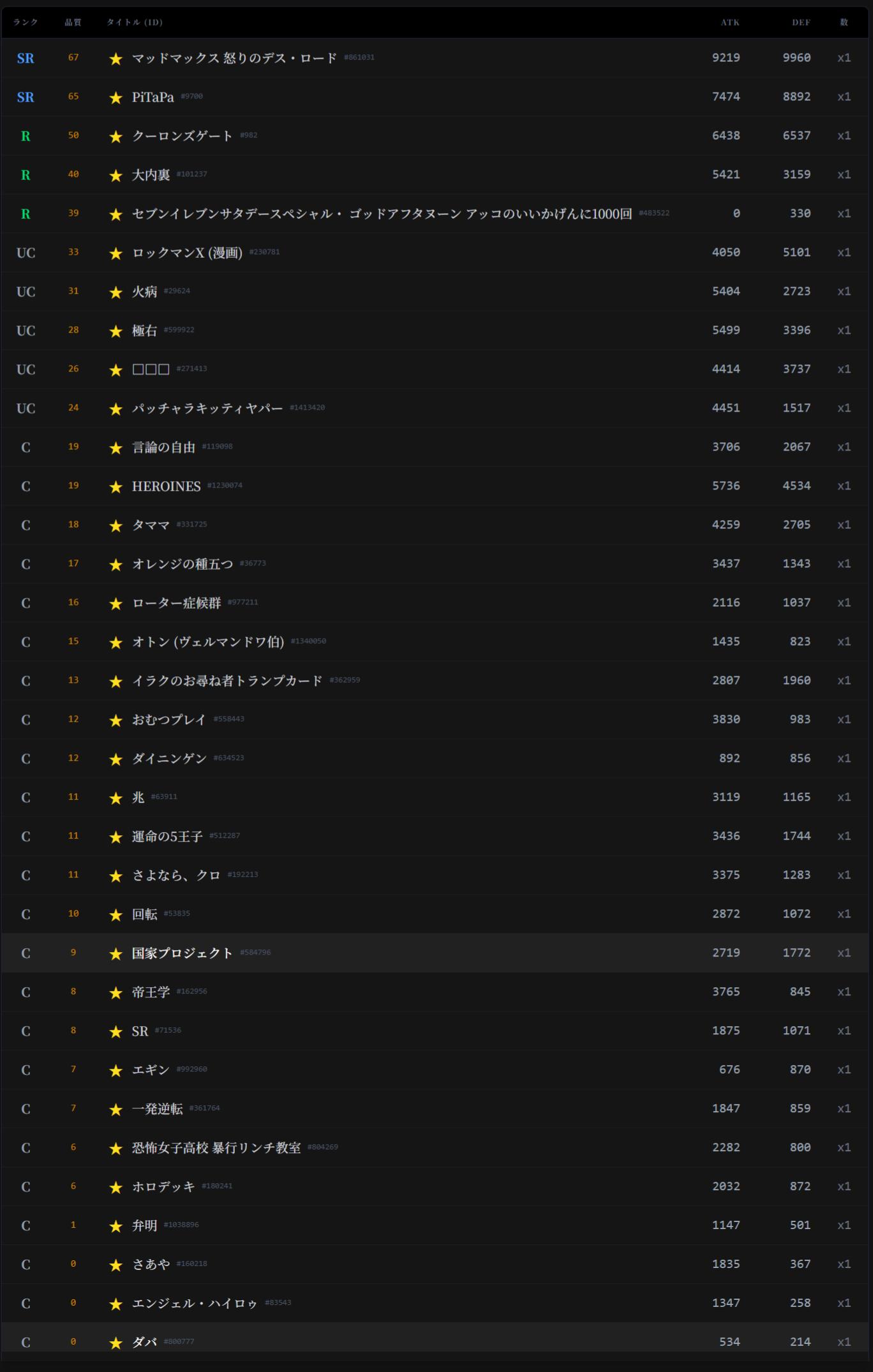This screenshot has width=873, height=1372.
Task: Unfavorite the star beside クーロンズゲート
Action: tap(116, 137)
